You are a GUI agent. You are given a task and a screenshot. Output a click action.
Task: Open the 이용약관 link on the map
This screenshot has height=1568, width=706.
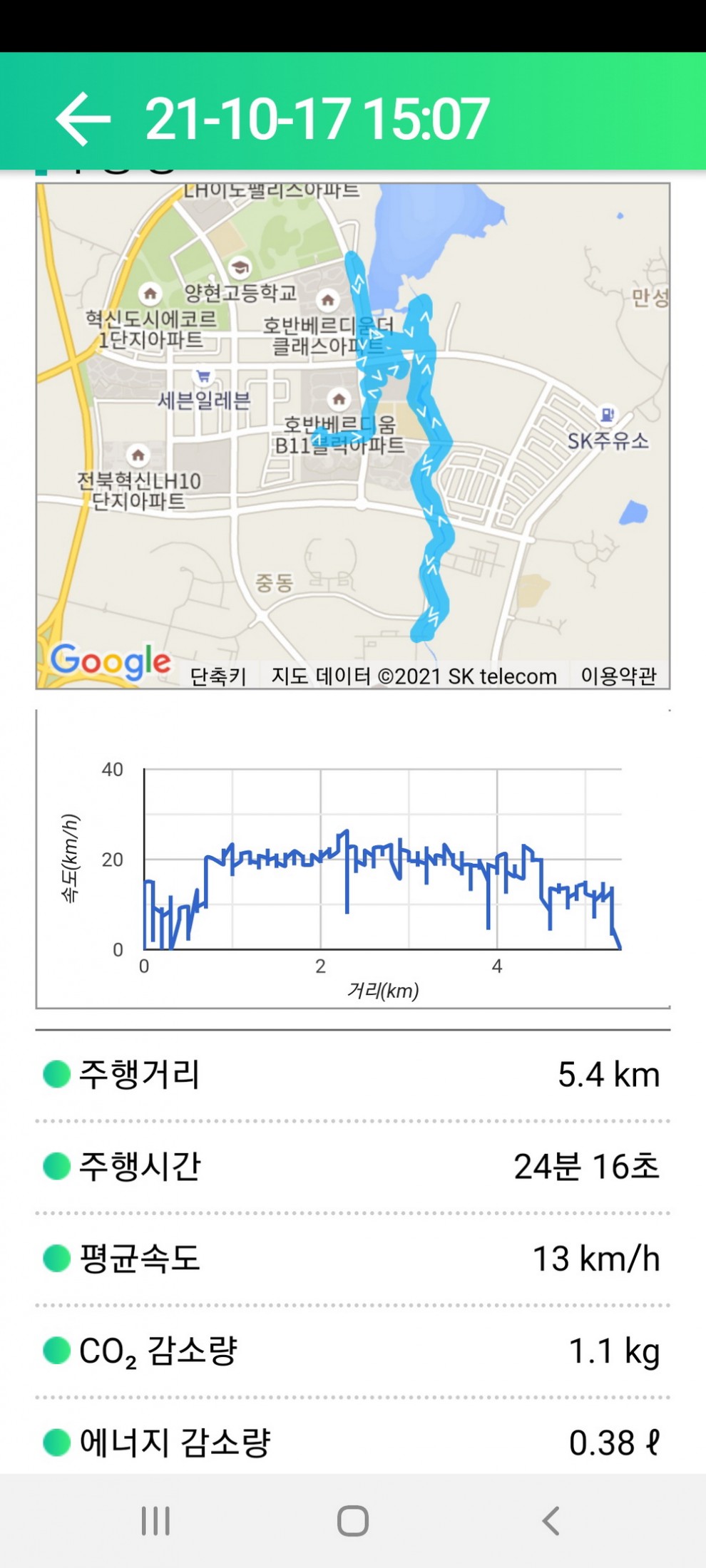[618, 675]
